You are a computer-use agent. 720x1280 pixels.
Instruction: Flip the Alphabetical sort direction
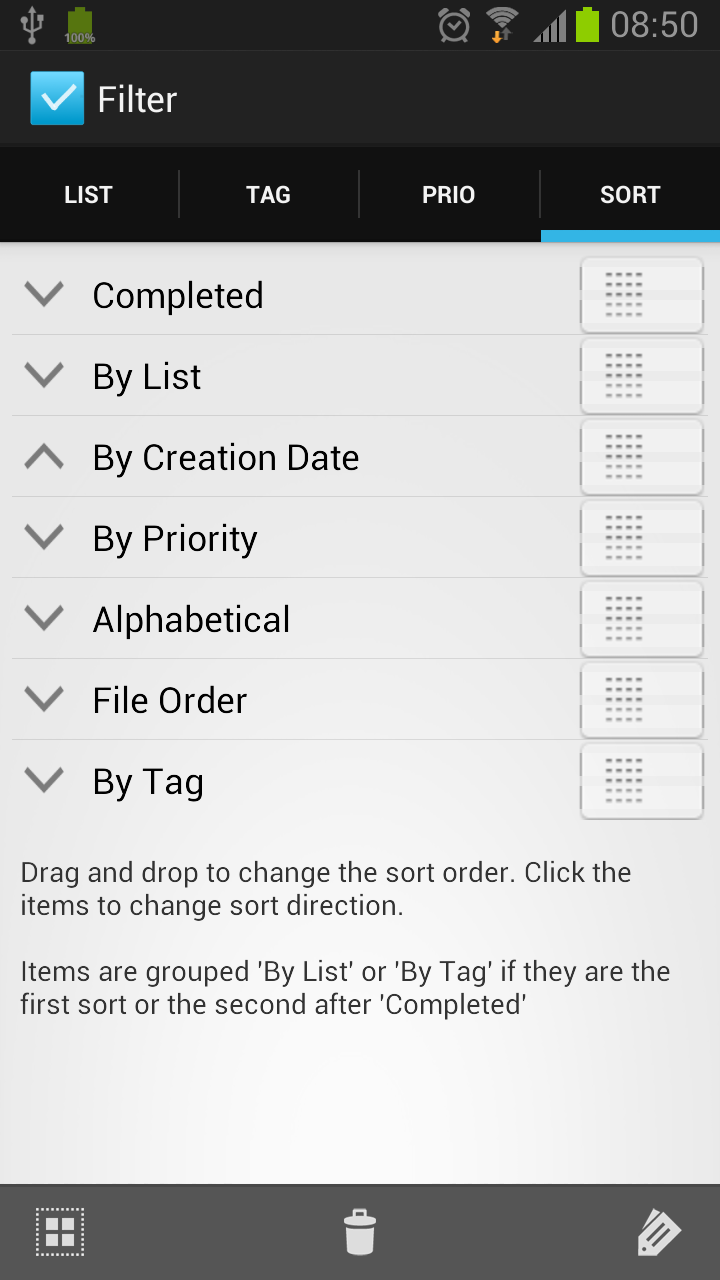(191, 620)
